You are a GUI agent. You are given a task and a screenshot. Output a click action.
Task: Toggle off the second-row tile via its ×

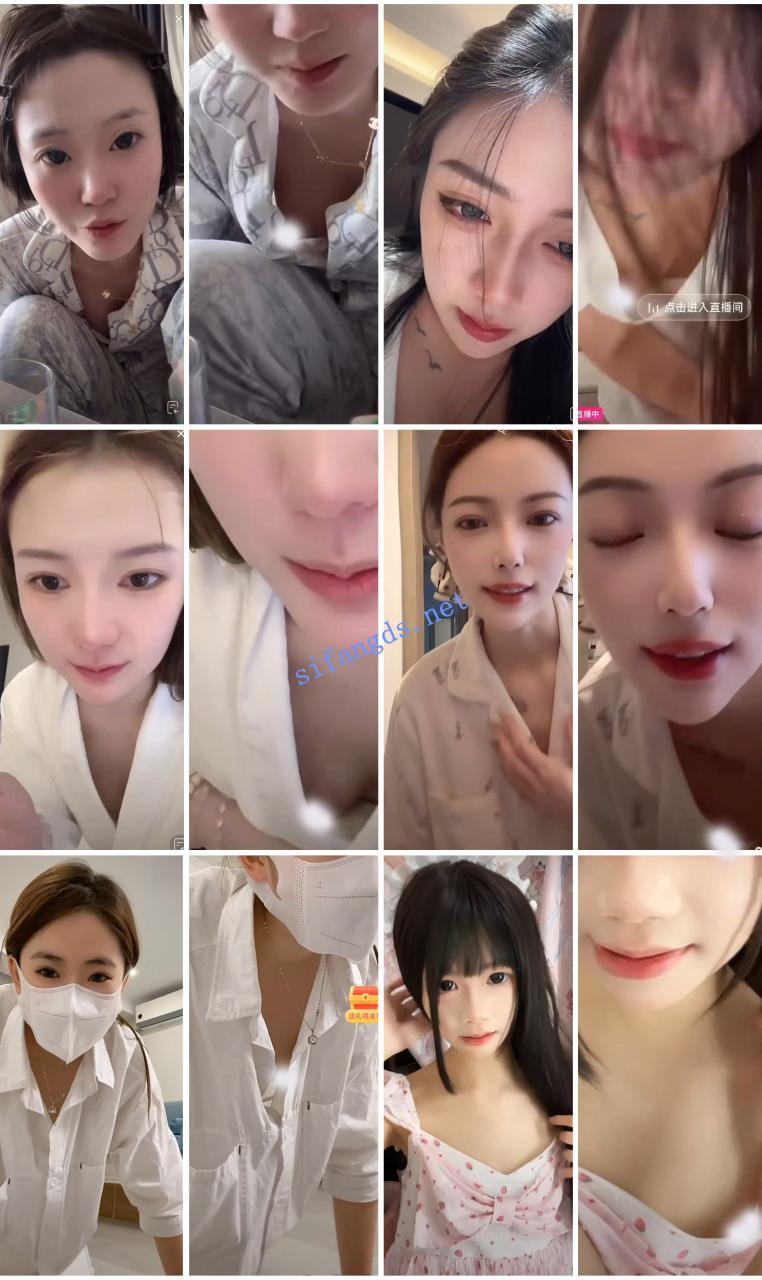(x=179, y=432)
